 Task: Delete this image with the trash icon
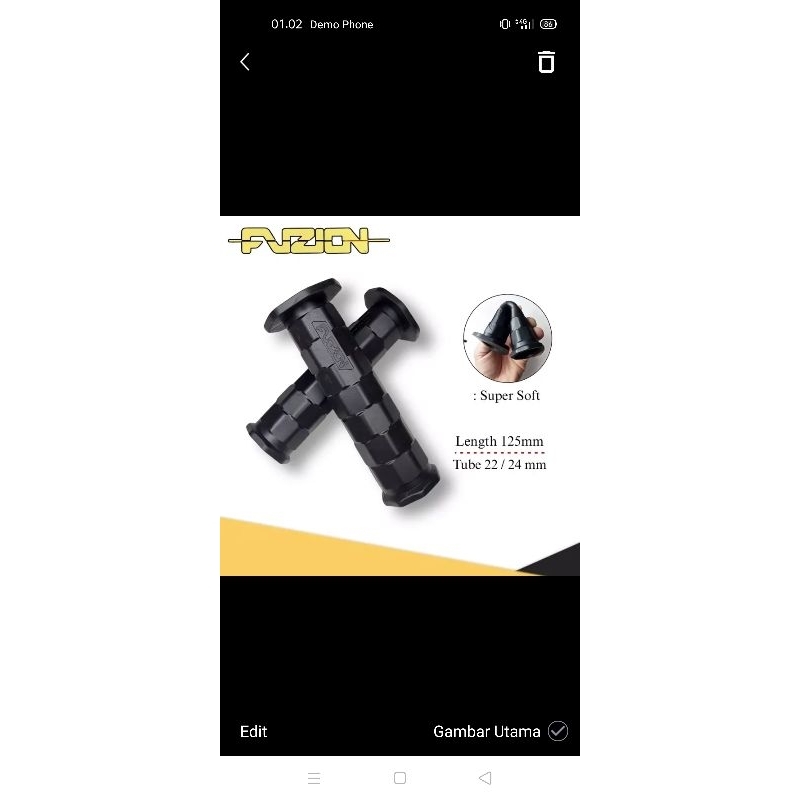click(x=546, y=62)
